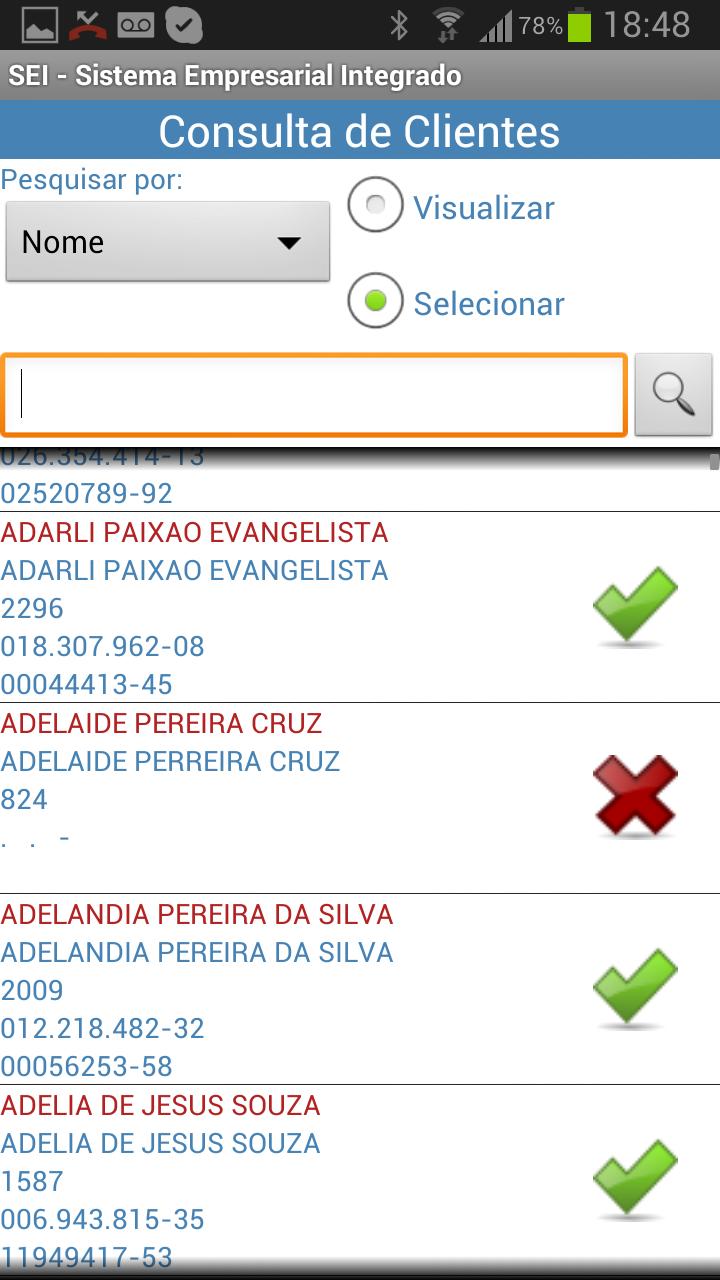Pick client ADELANDIA PEREIRA DA SILVA

coord(300,989)
